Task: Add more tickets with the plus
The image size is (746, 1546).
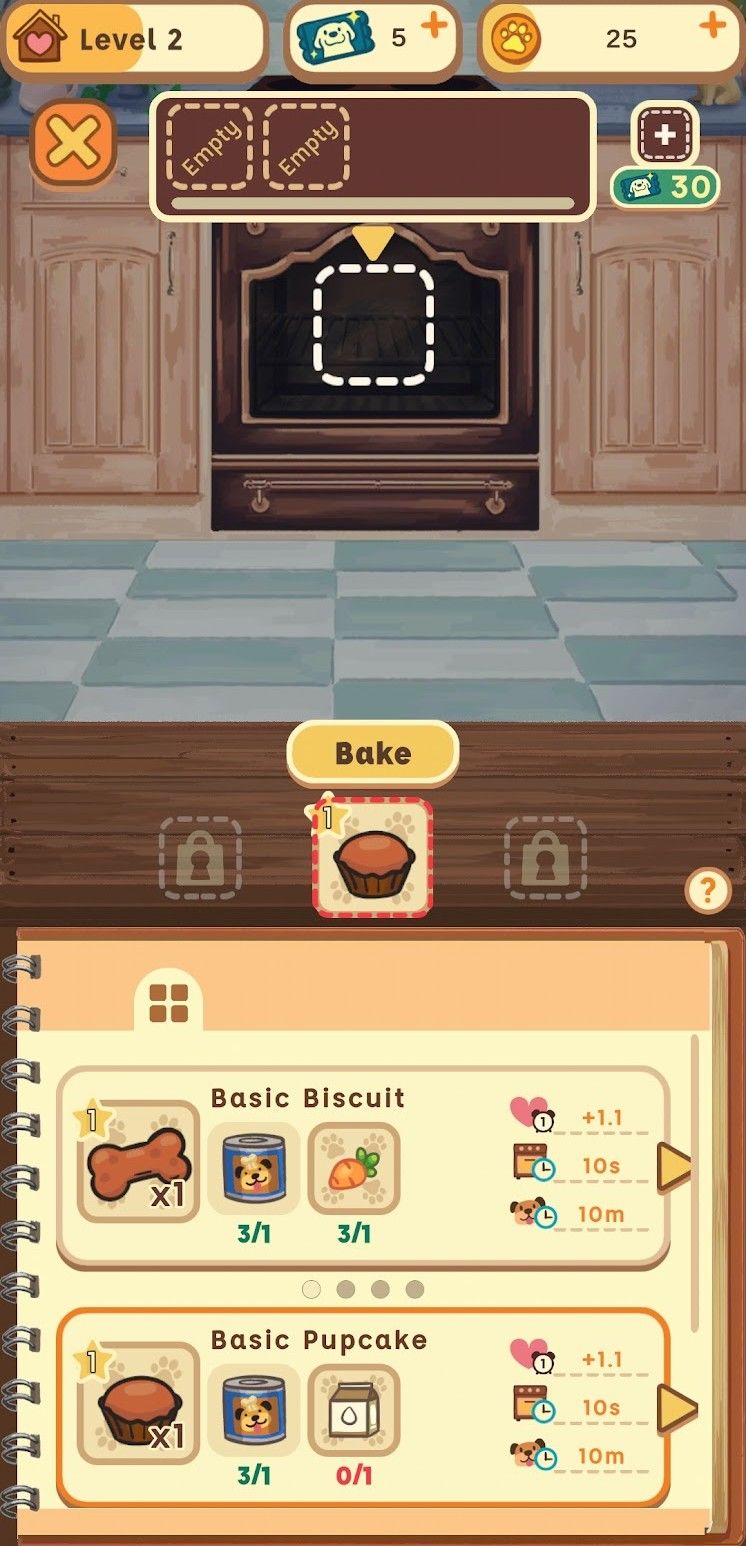Action: click(434, 27)
